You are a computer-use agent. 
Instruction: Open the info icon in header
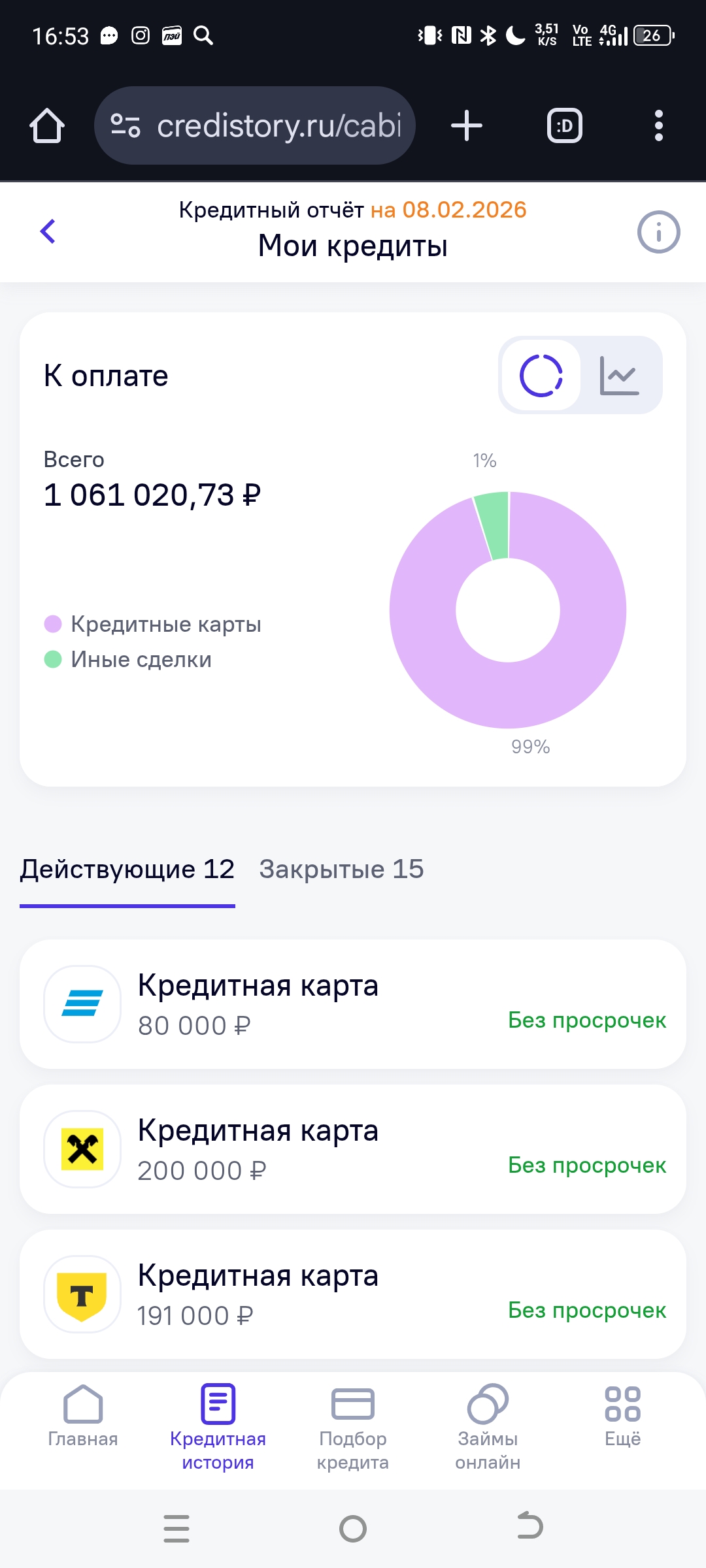(658, 232)
